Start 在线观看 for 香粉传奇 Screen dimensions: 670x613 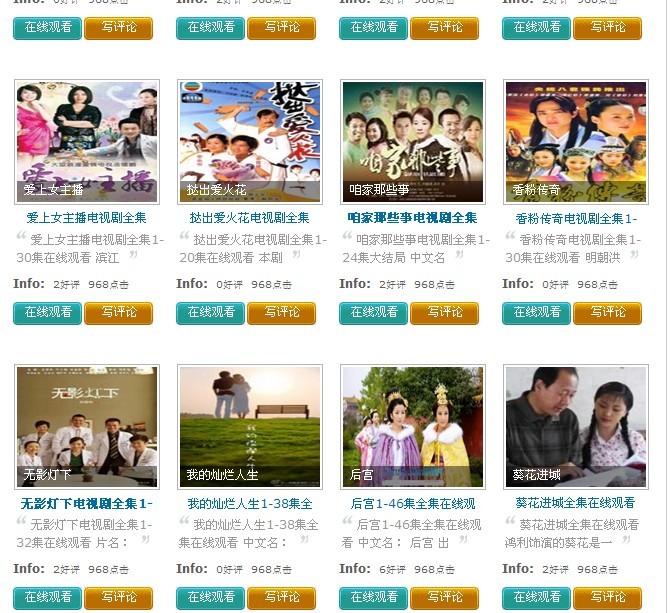pyautogui.click(x=537, y=313)
